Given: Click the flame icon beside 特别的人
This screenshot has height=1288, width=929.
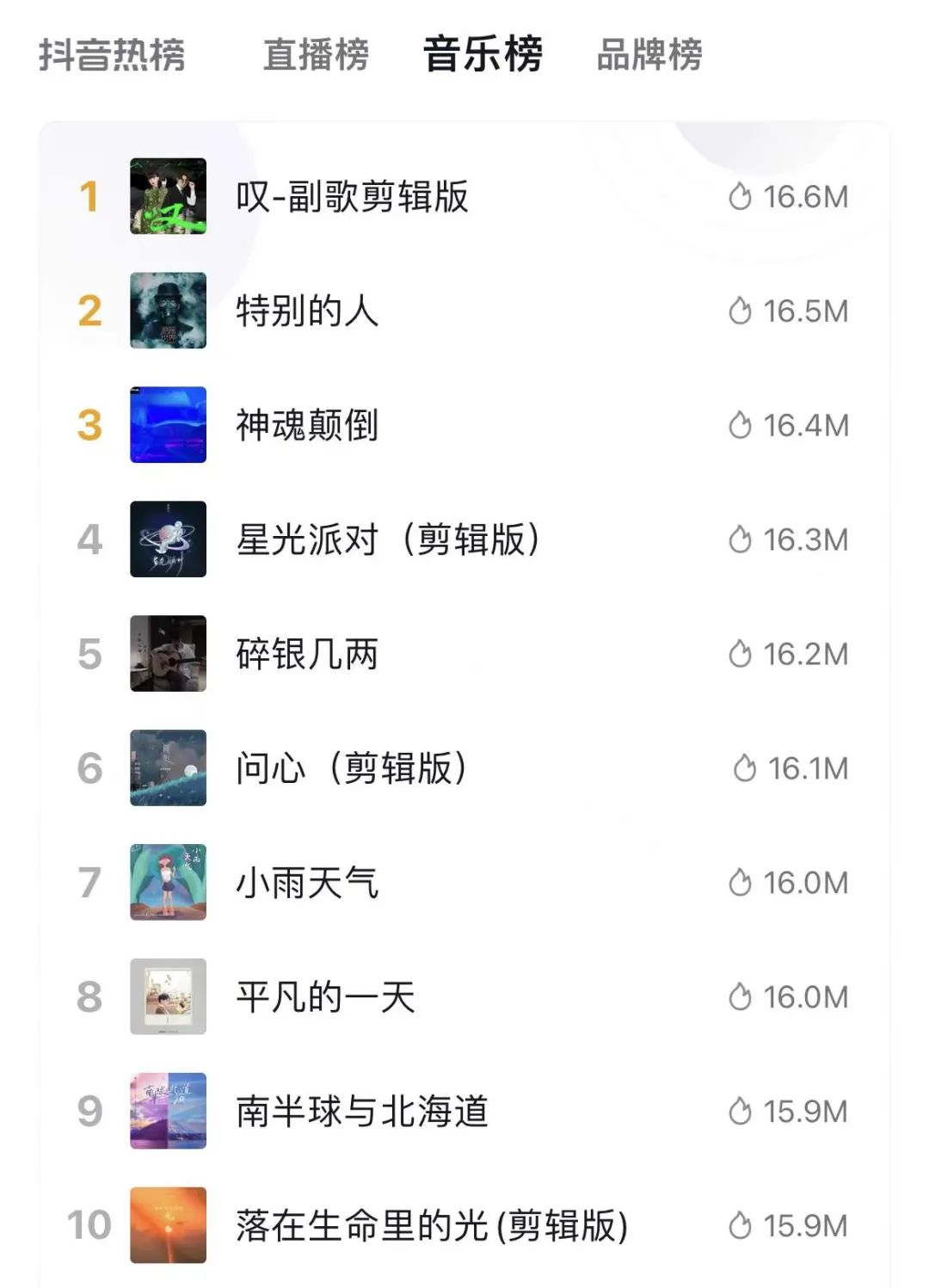Looking at the screenshot, I should click(741, 311).
